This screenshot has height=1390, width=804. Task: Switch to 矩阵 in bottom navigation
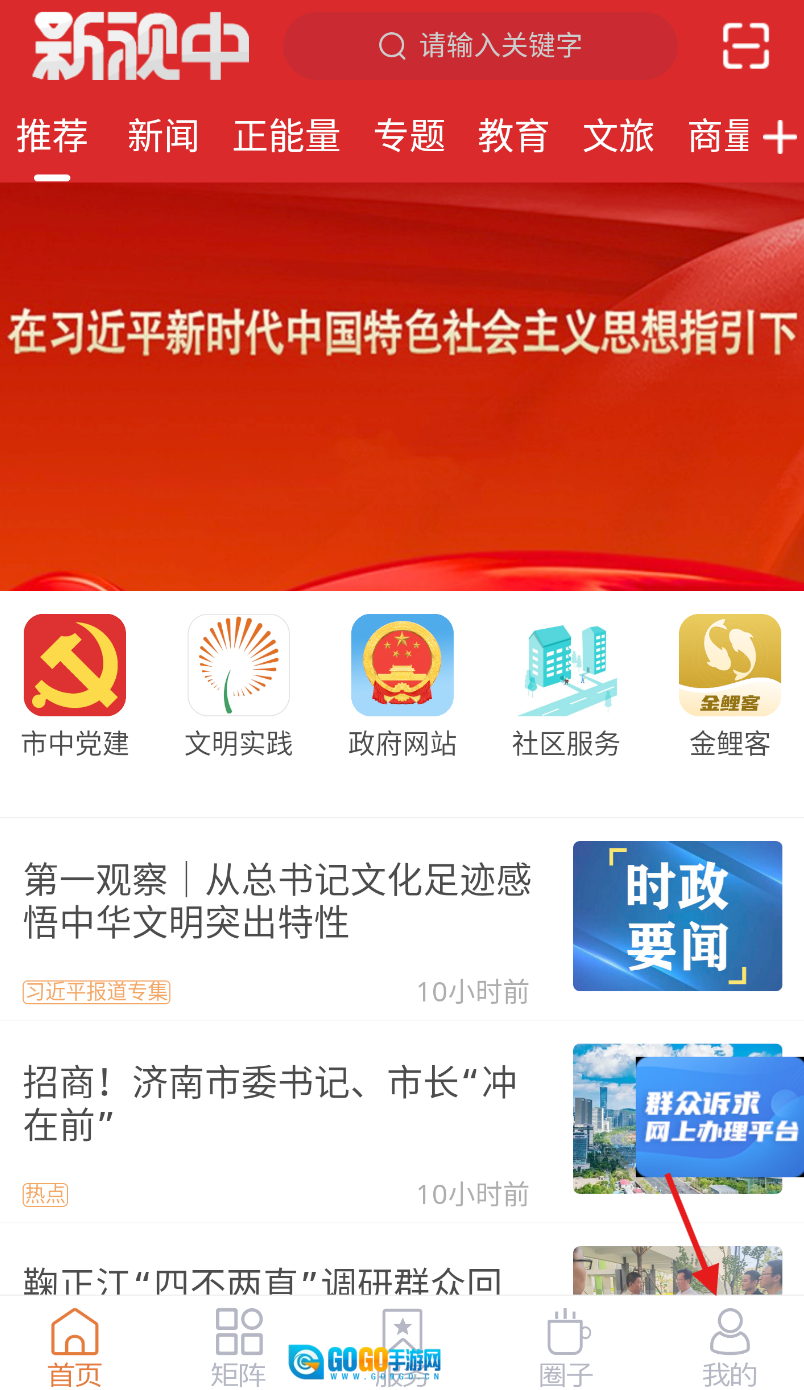238,1346
